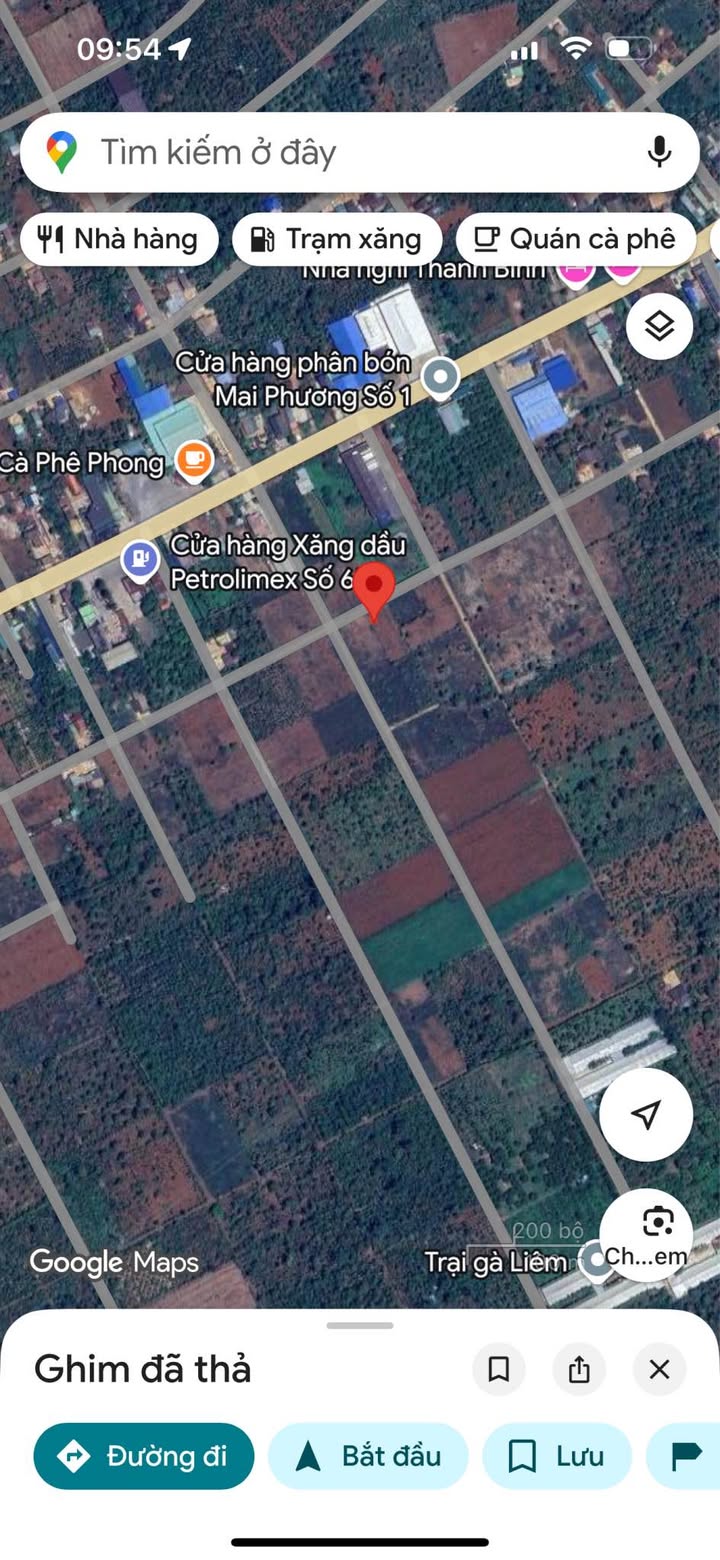Get directions with "Đường đi"

[x=144, y=1456]
